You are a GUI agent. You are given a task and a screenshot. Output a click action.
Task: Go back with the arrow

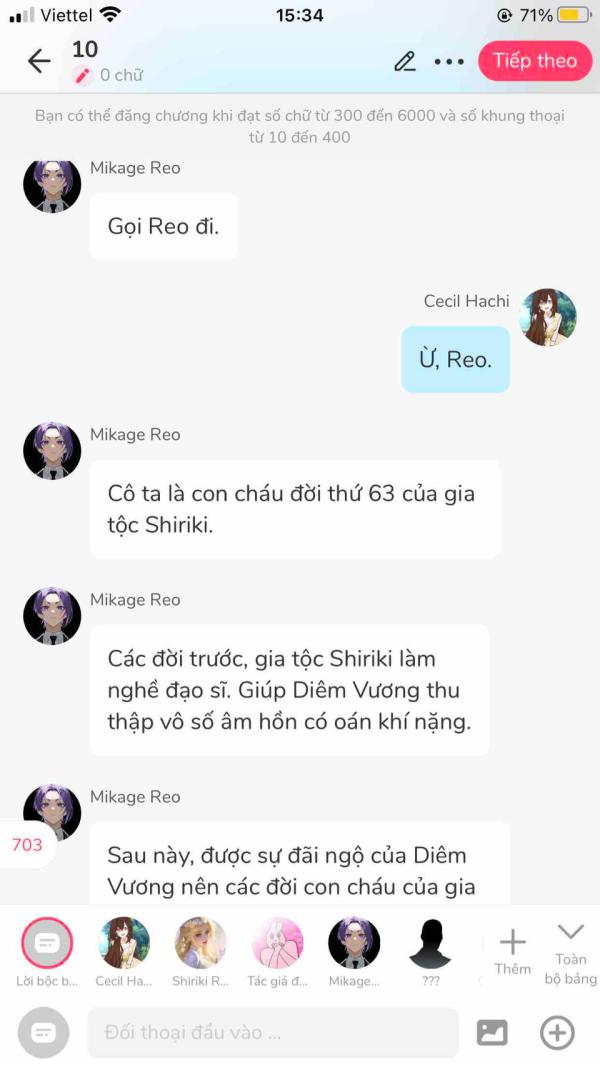39,61
